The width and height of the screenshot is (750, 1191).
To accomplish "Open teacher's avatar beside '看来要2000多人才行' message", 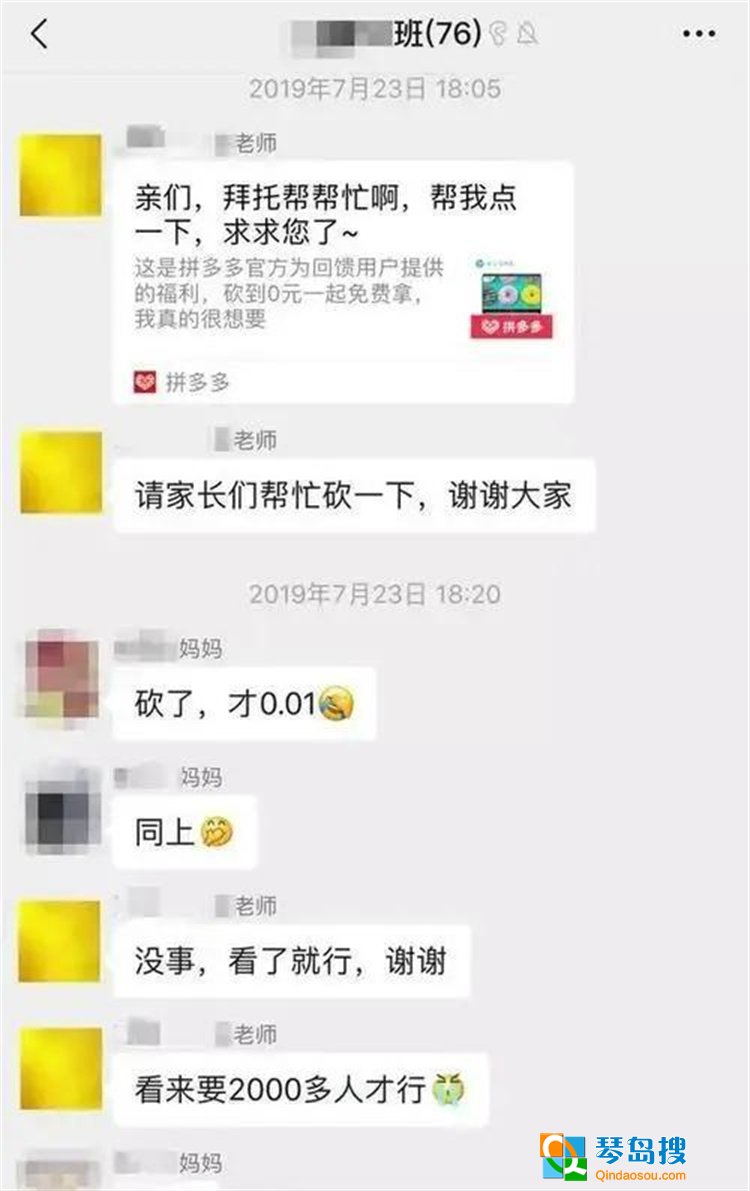I will (61, 1068).
